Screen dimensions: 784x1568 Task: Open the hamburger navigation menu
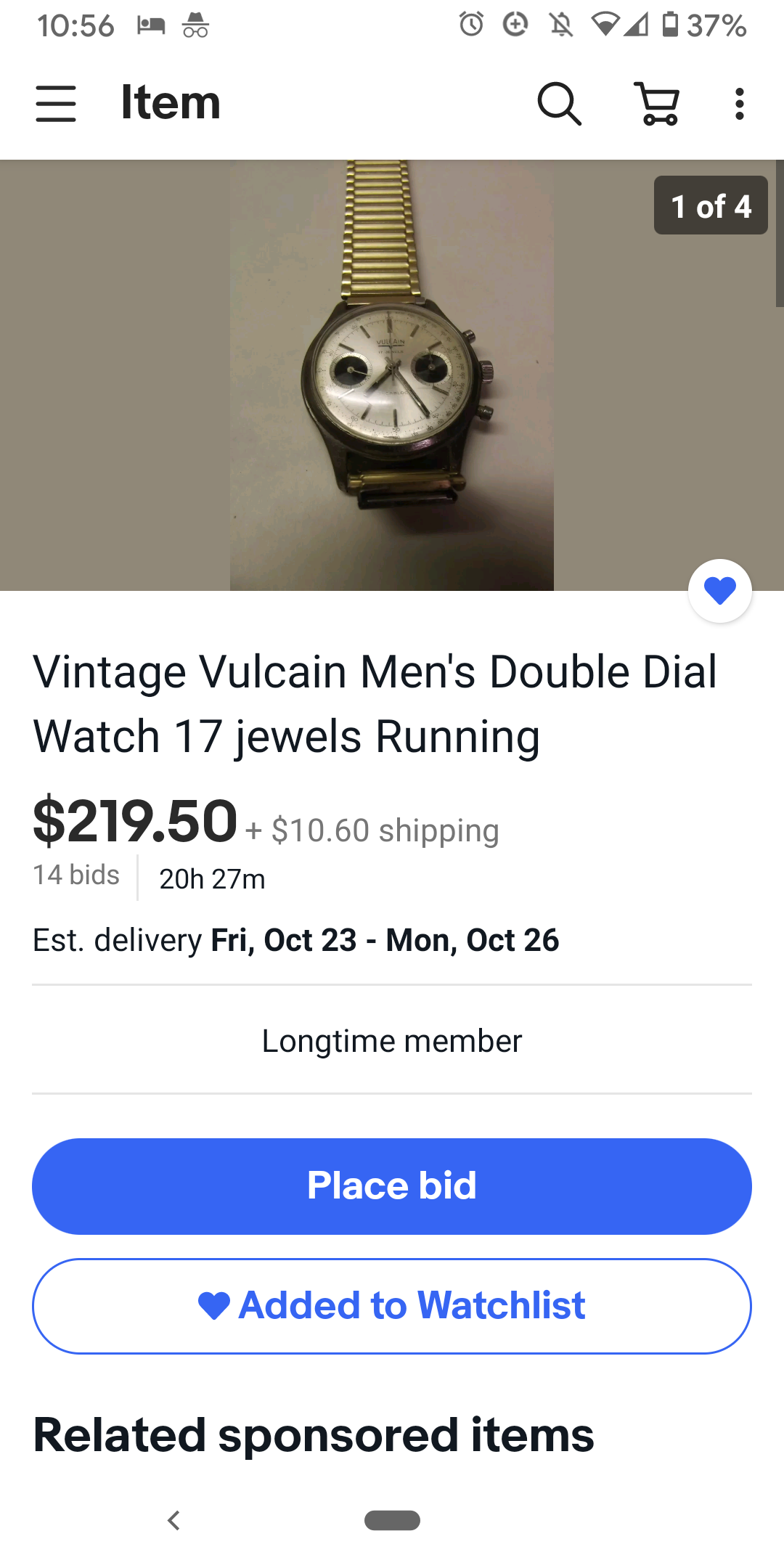click(x=56, y=103)
